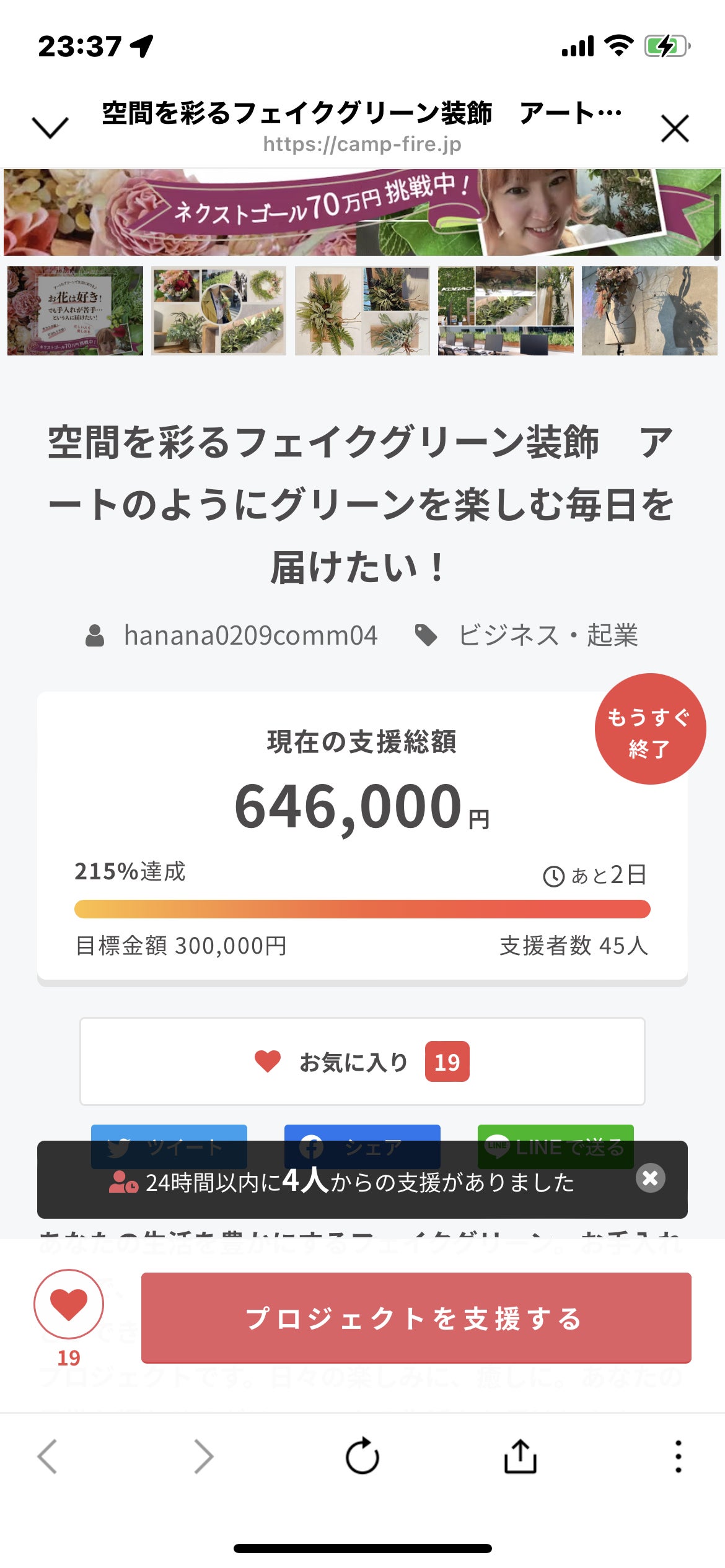Open the three-dot overflow menu
The height and width of the screenshot is (1568, 725).
(x=679, y=1456)
